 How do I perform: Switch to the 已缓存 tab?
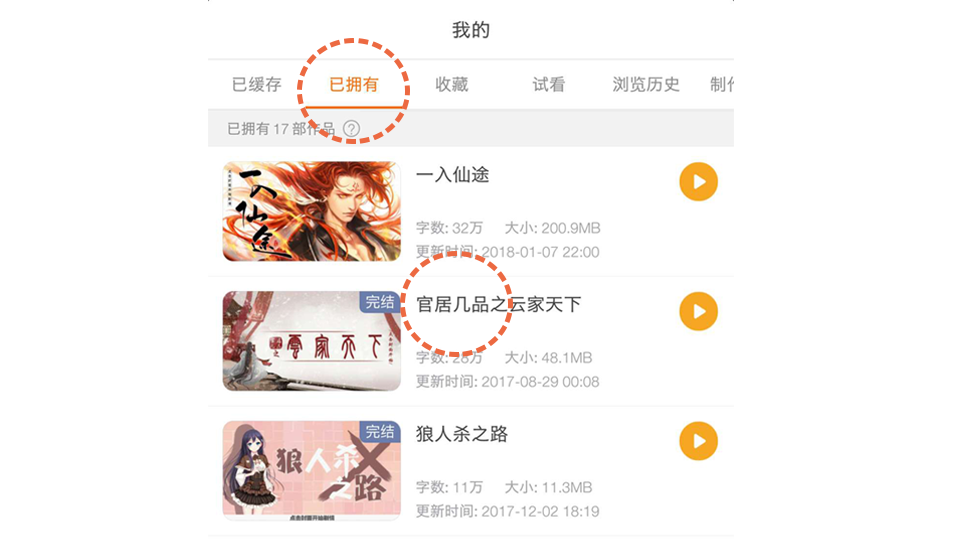point(256,85)
